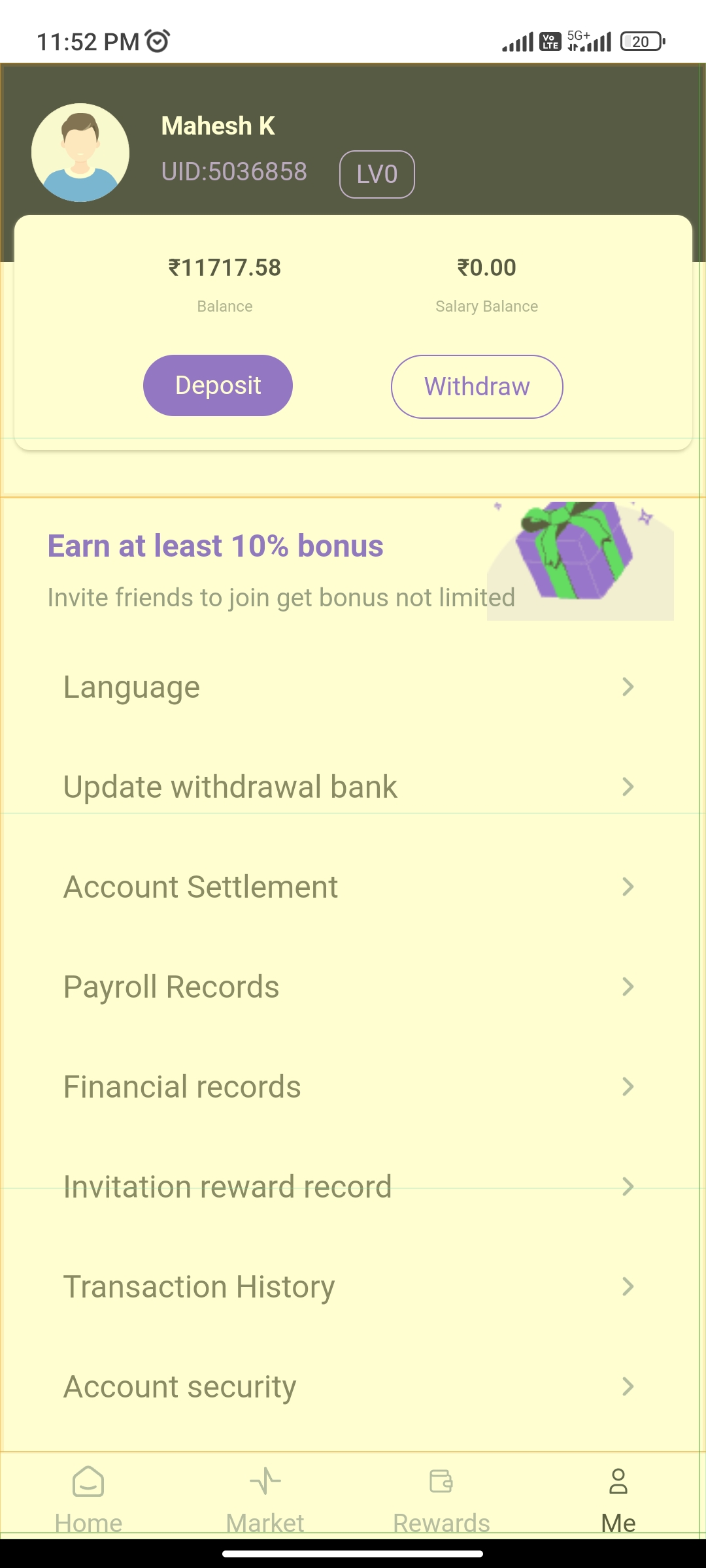Go to the Rewards tab

(x=441, y=1497)
